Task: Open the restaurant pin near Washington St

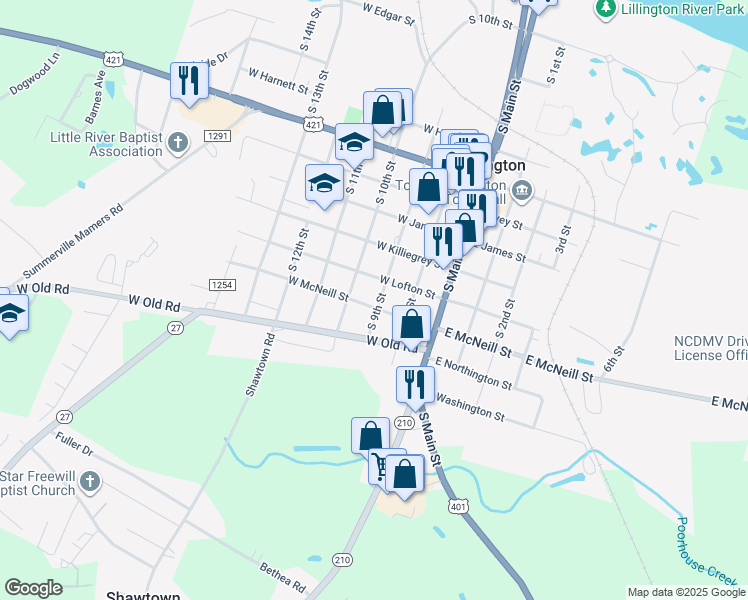Action: point(414,384)
